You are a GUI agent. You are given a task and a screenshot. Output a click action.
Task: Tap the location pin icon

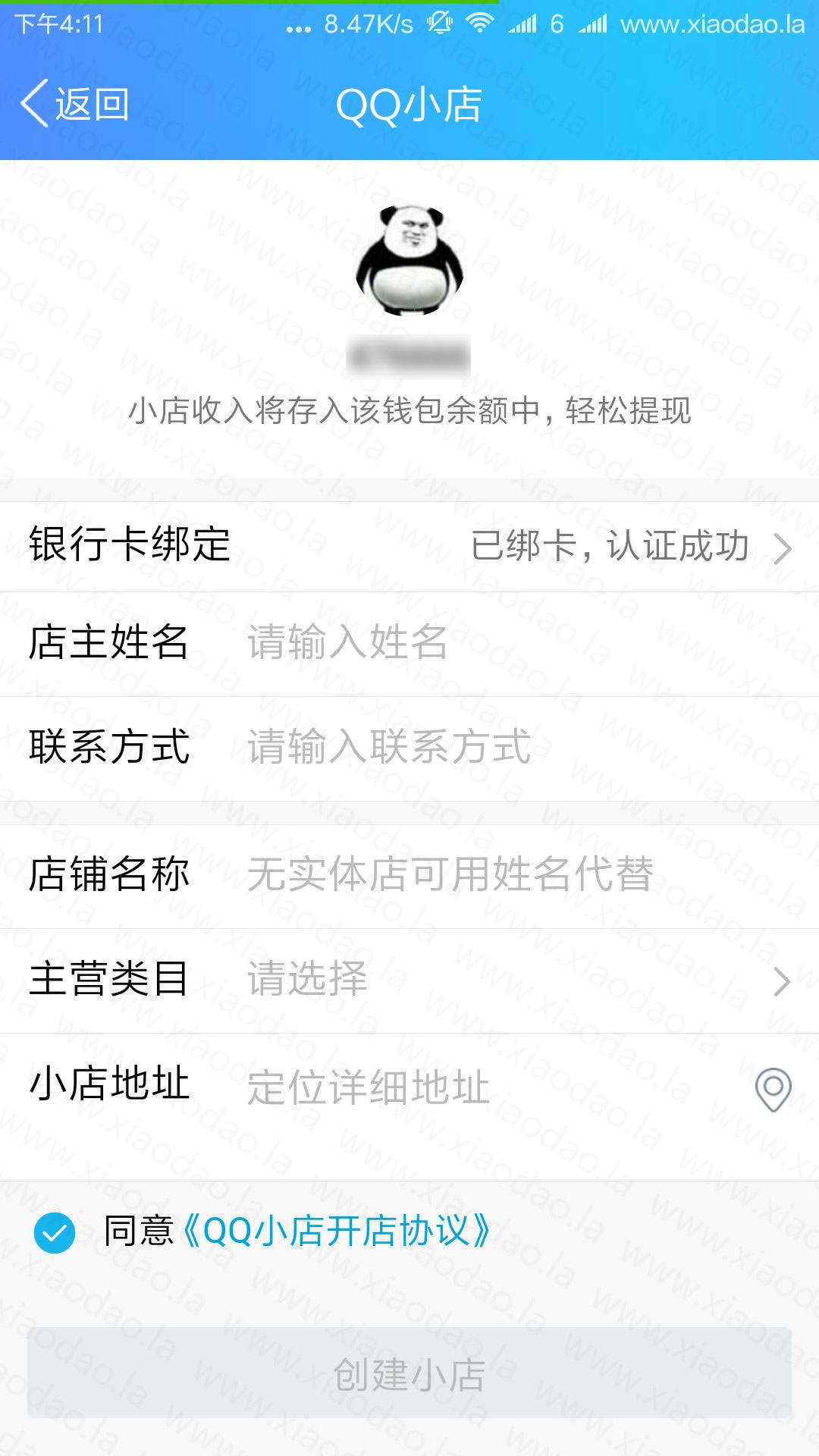pos(773,1090)
